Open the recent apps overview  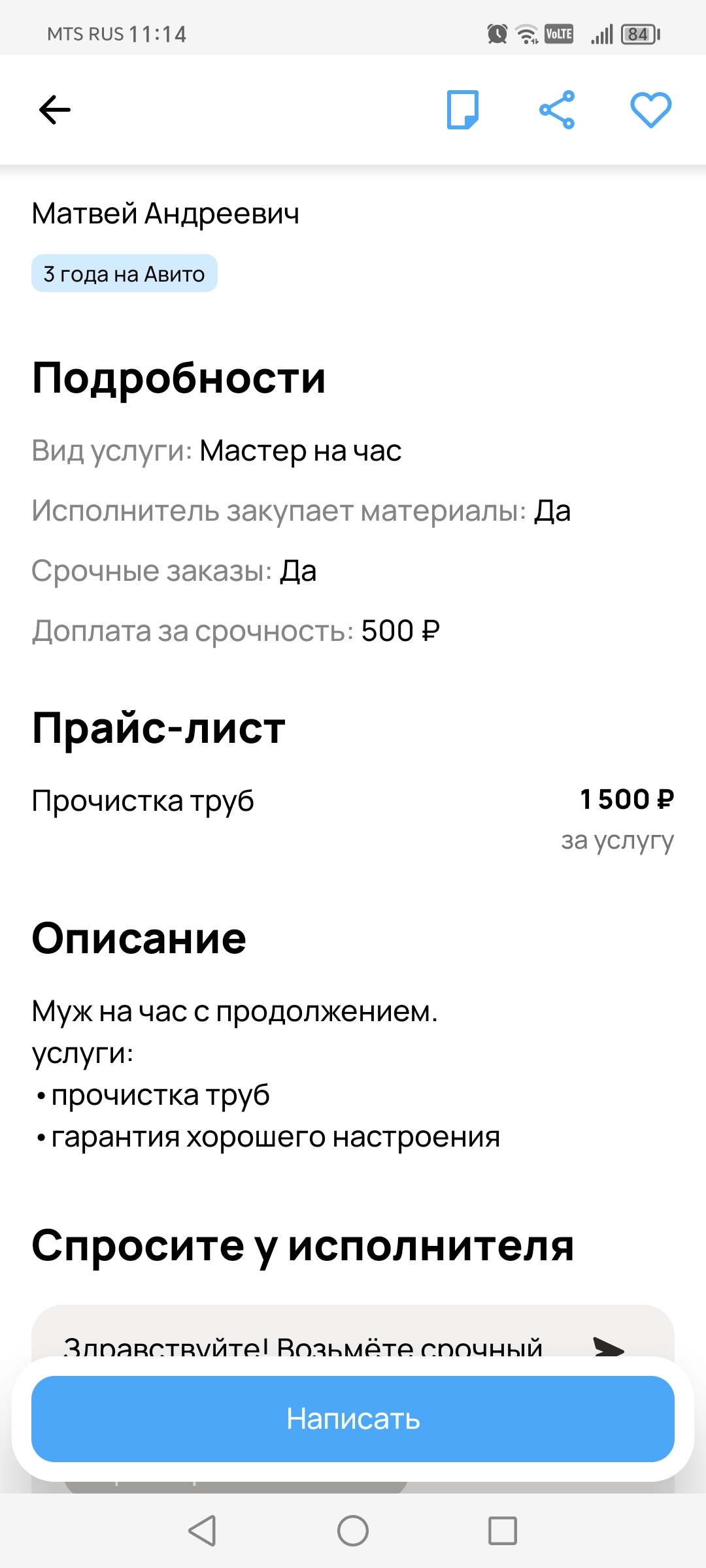(x=503, y=1530)
